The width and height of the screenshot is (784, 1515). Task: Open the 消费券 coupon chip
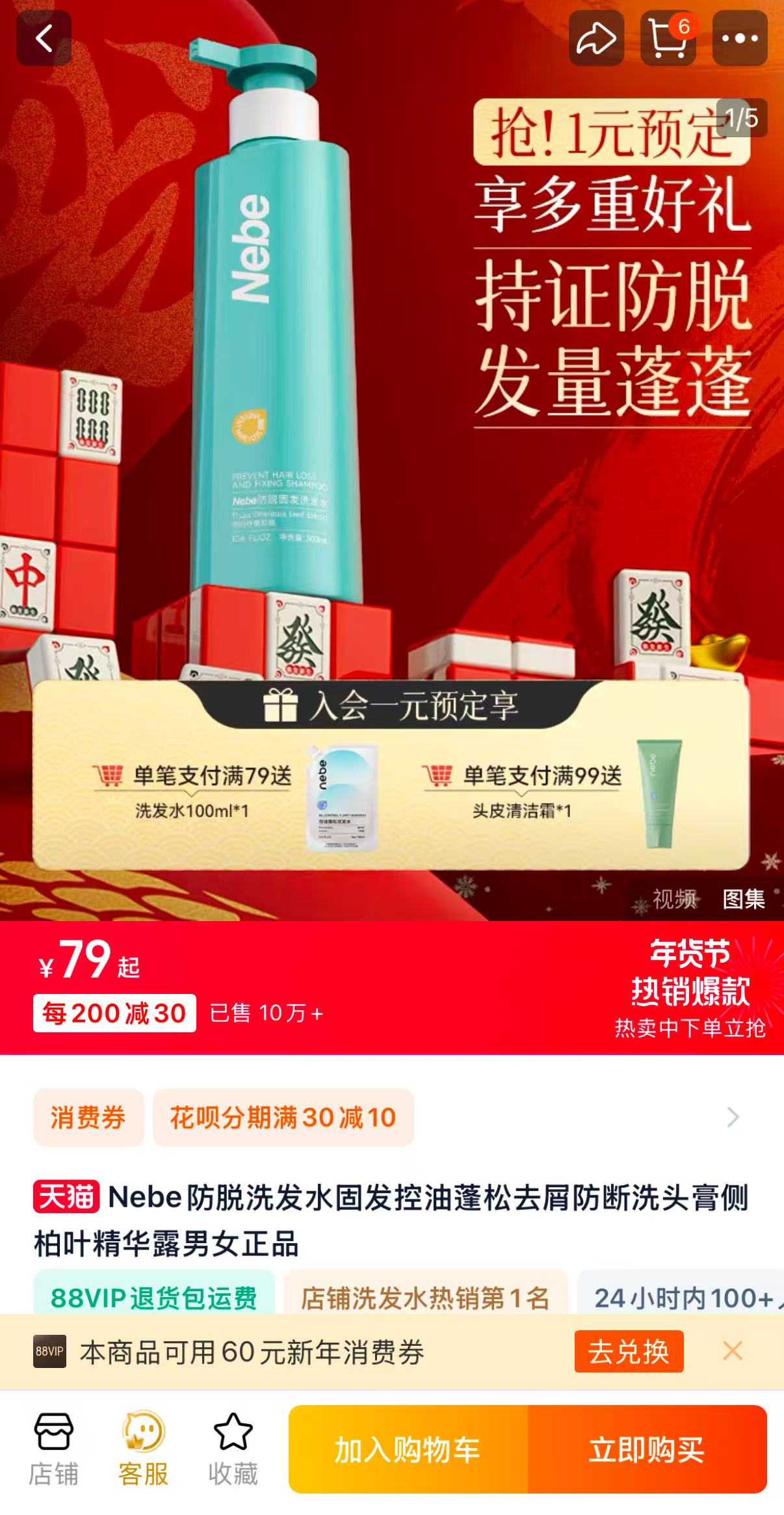(88, 1118)
